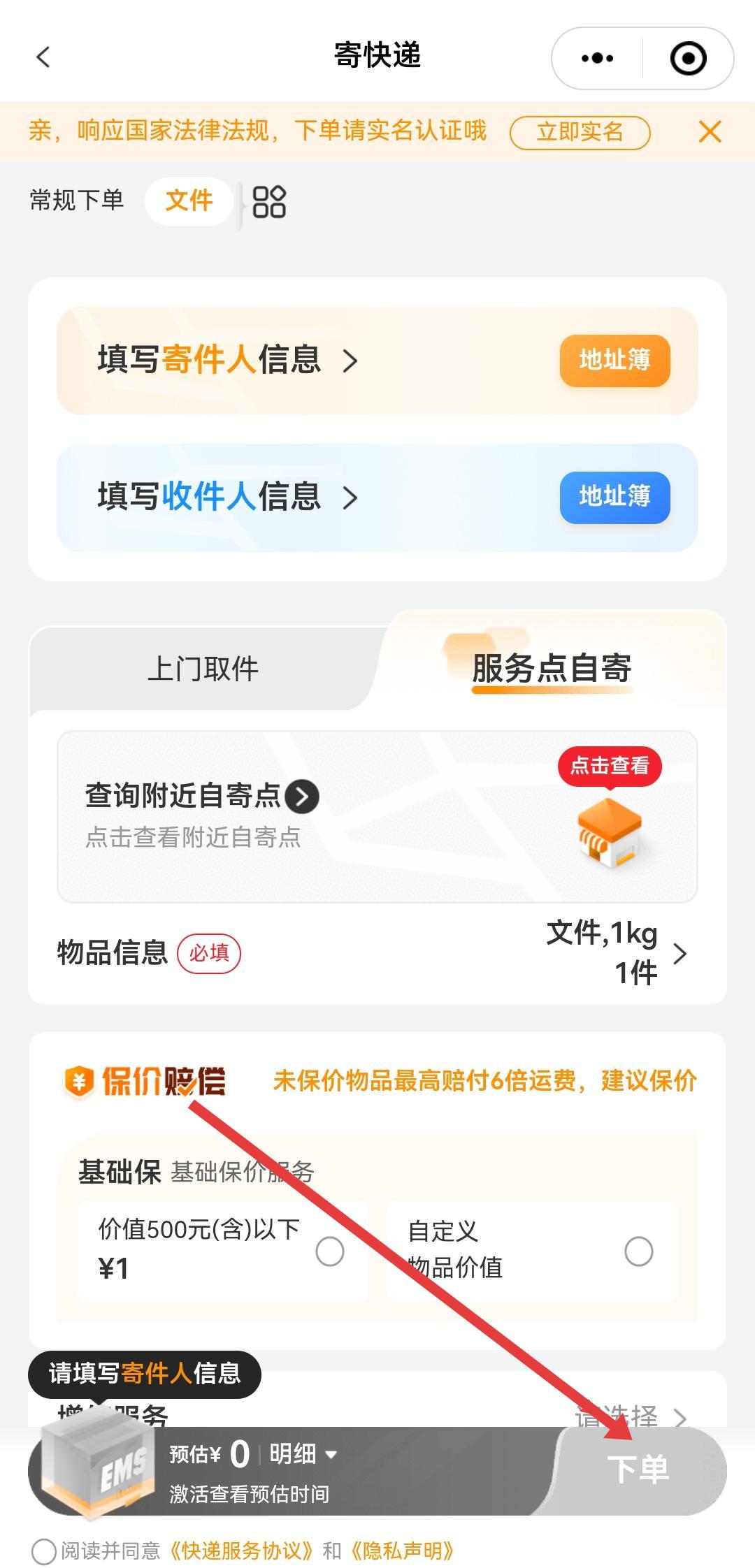Fill in sender information (寄件人)

pyautogui.click(x=227, y=361)
